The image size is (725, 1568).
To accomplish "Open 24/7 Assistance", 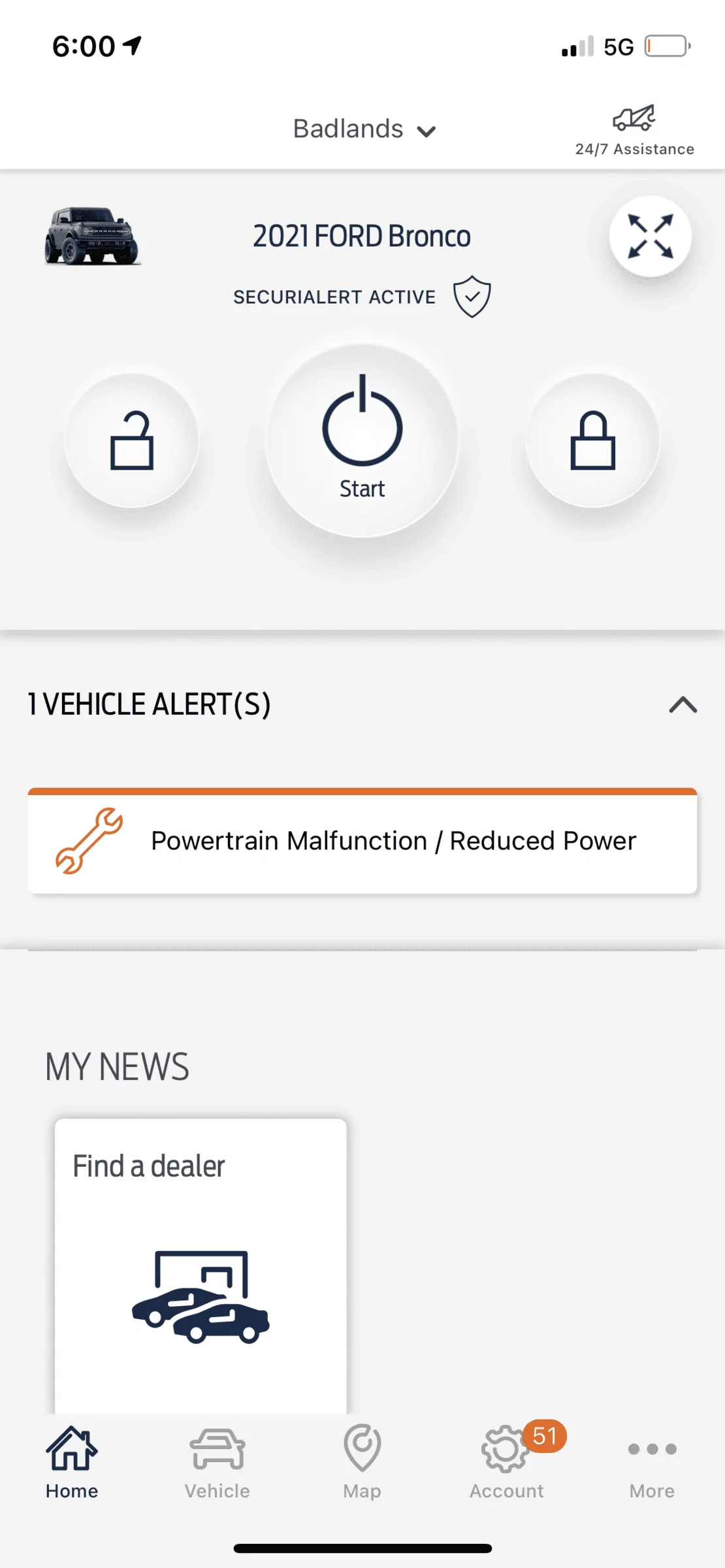I will pos(634,131).
